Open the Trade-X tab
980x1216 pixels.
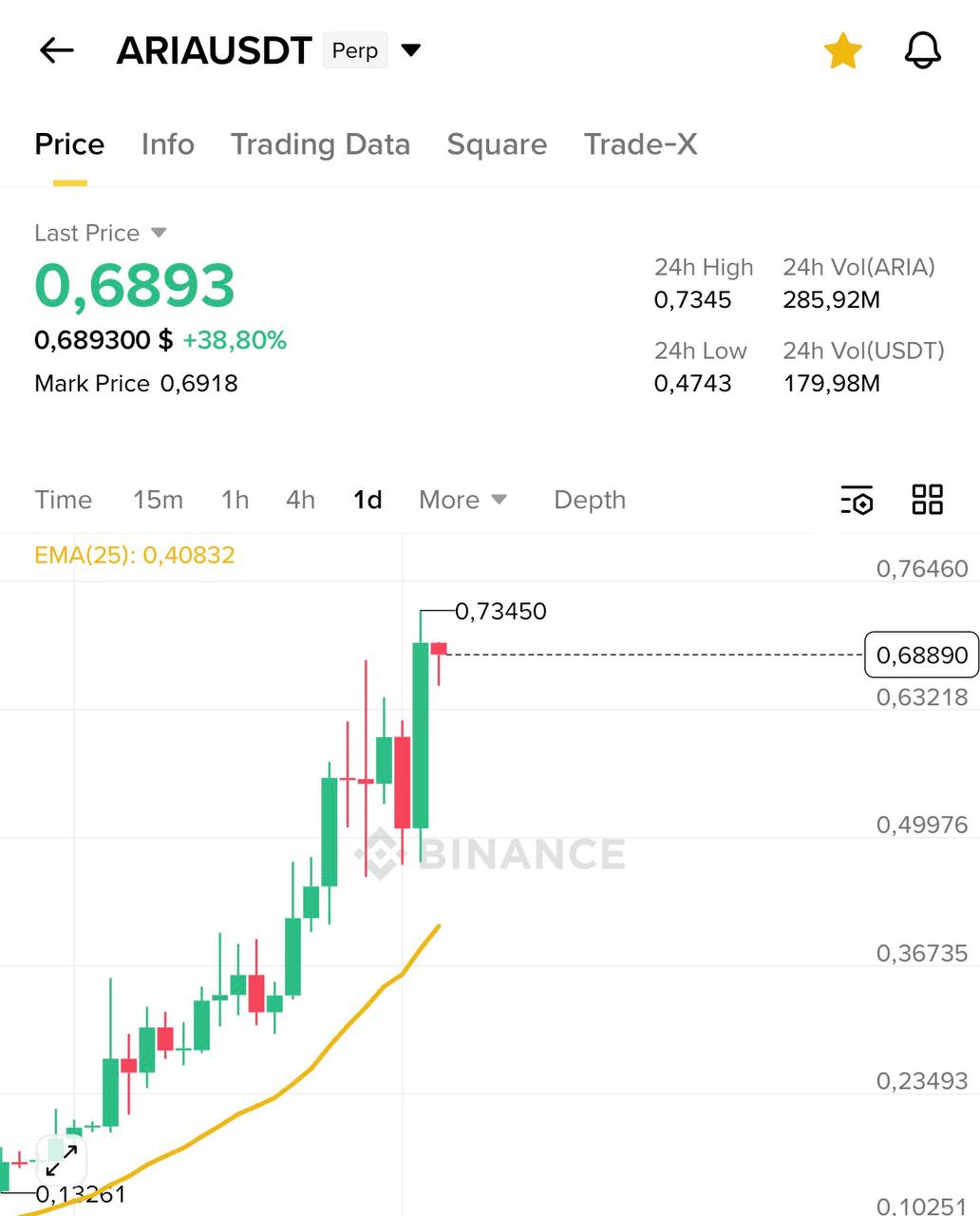click(x=640, y=144)
